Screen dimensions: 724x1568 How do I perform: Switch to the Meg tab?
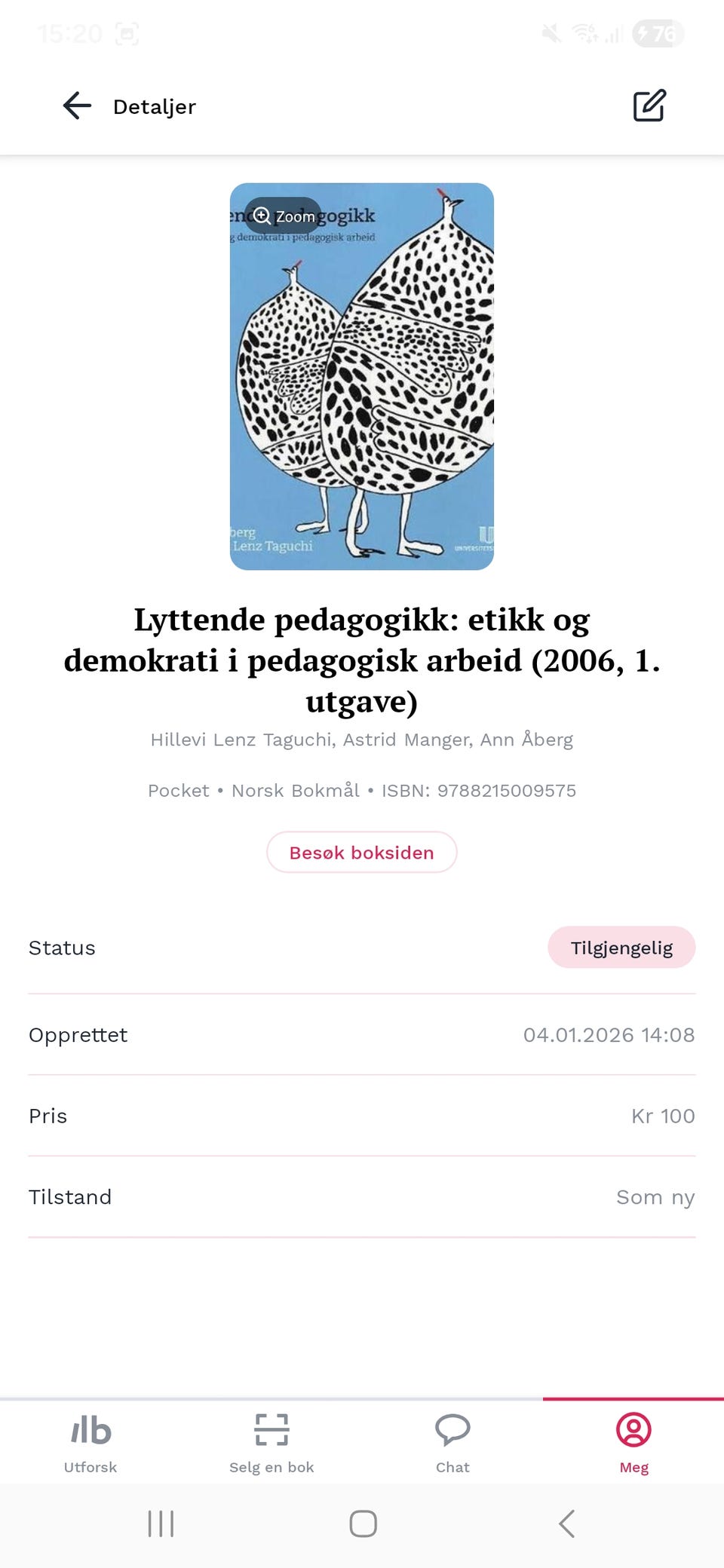pyautogui.click(x=633, y=1442)
